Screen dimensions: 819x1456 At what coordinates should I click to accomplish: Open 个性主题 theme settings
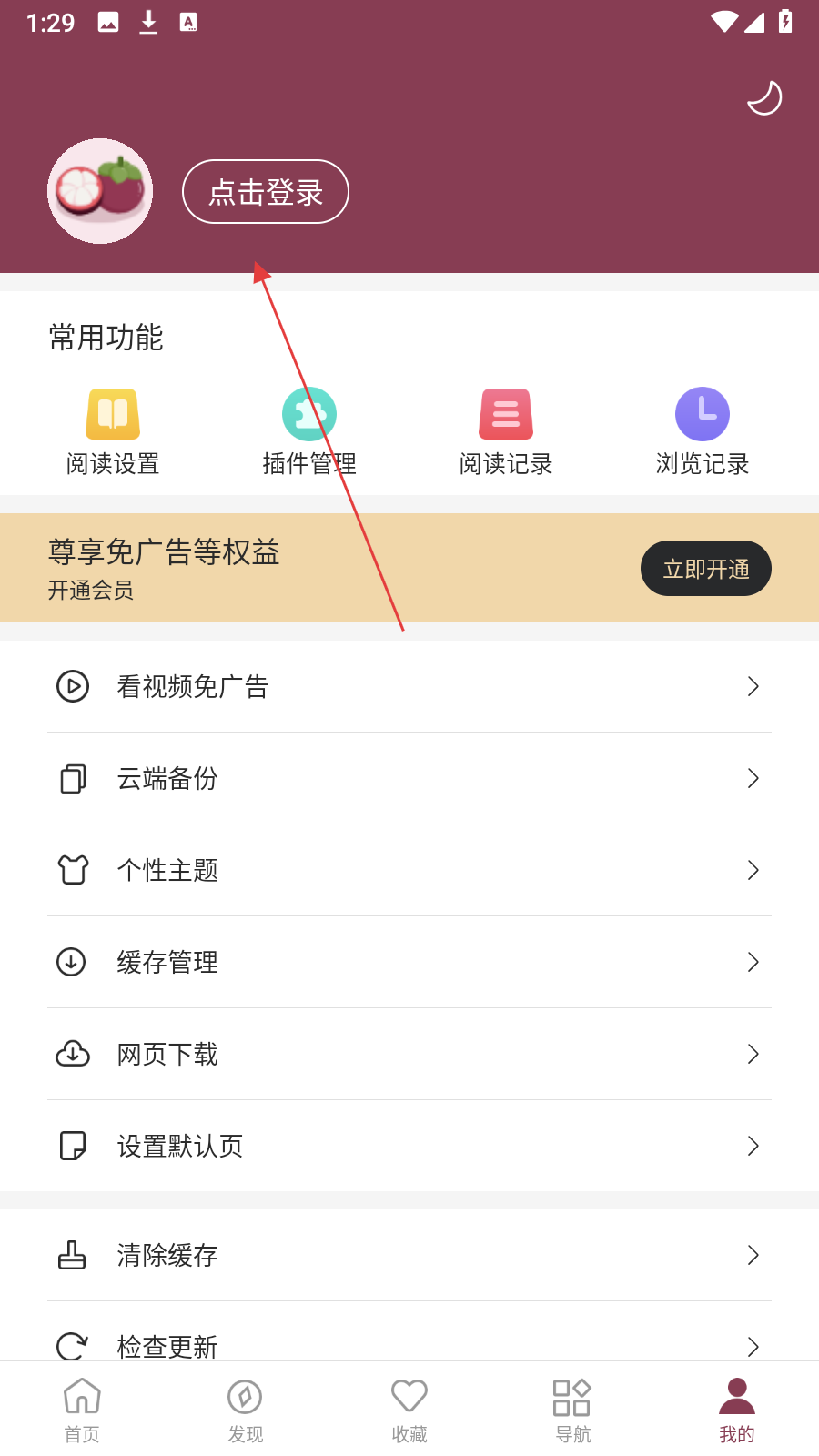pos(409,870)
